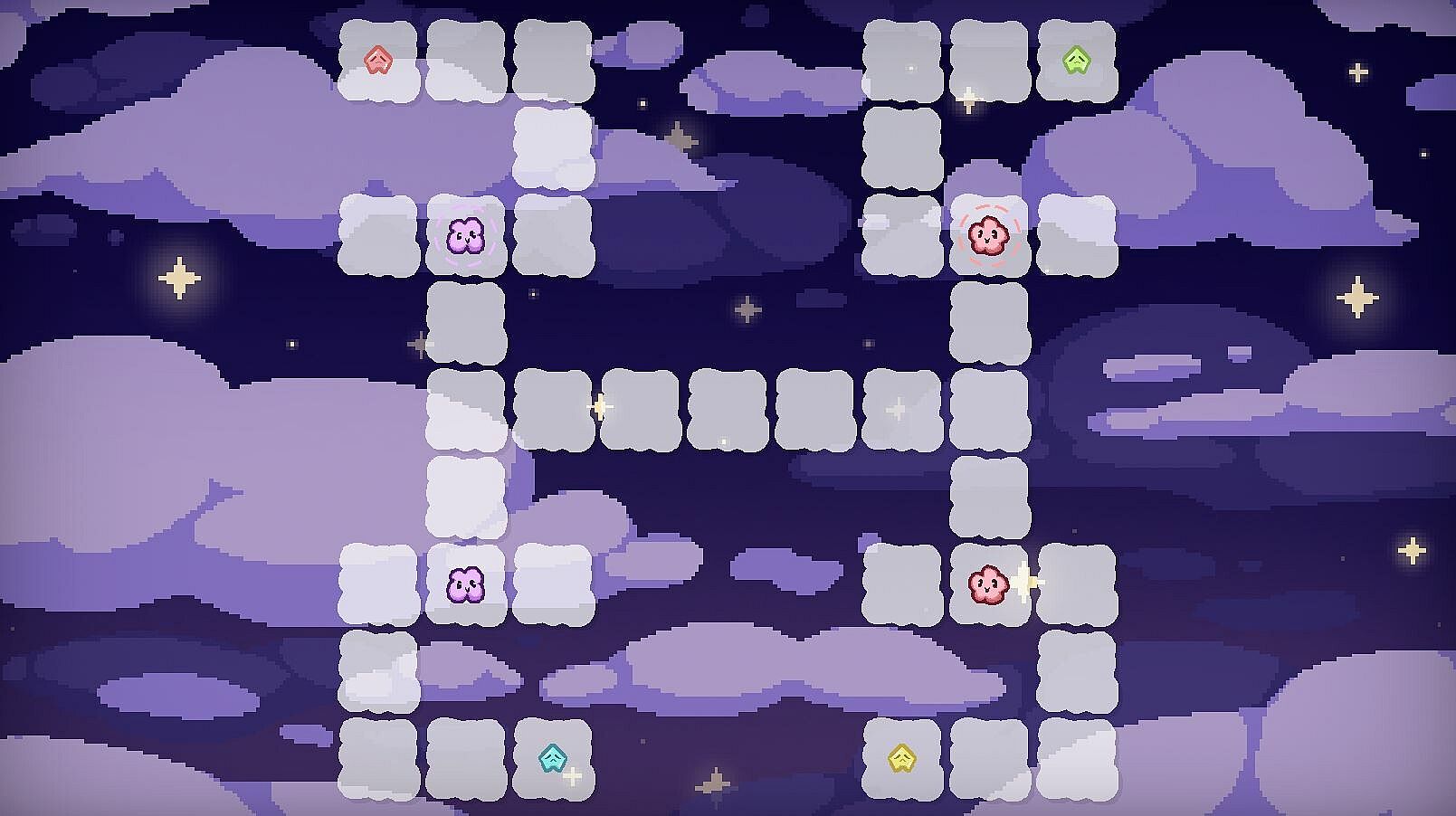Select the purple blob without a ring
This screenshot has width=1456, height=816.
tap(465, 585)
